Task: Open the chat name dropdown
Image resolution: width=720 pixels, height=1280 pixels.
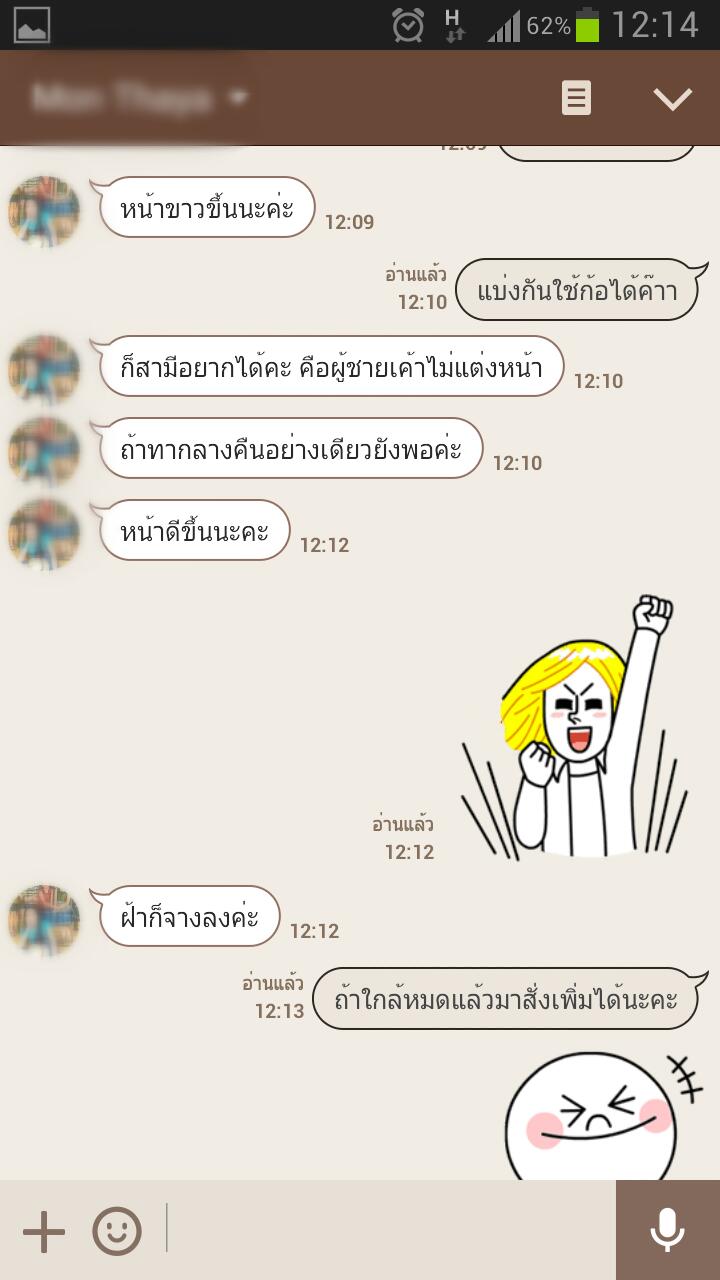Action: point(140,98)
